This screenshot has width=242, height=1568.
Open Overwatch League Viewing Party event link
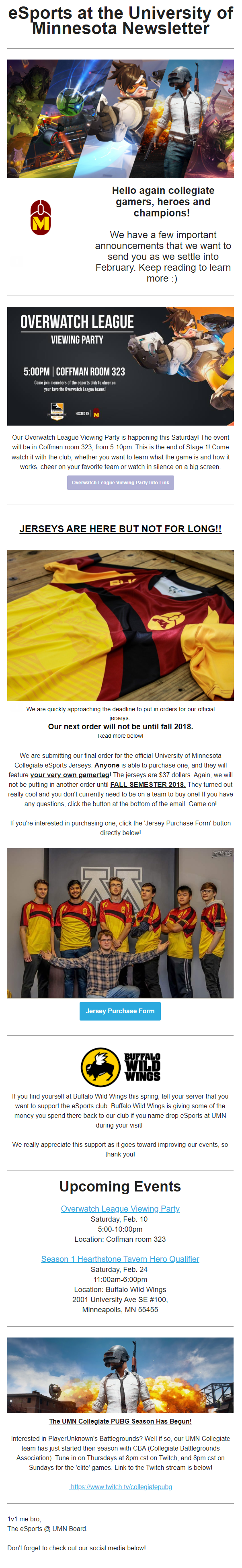click(x=120, y=1208)
